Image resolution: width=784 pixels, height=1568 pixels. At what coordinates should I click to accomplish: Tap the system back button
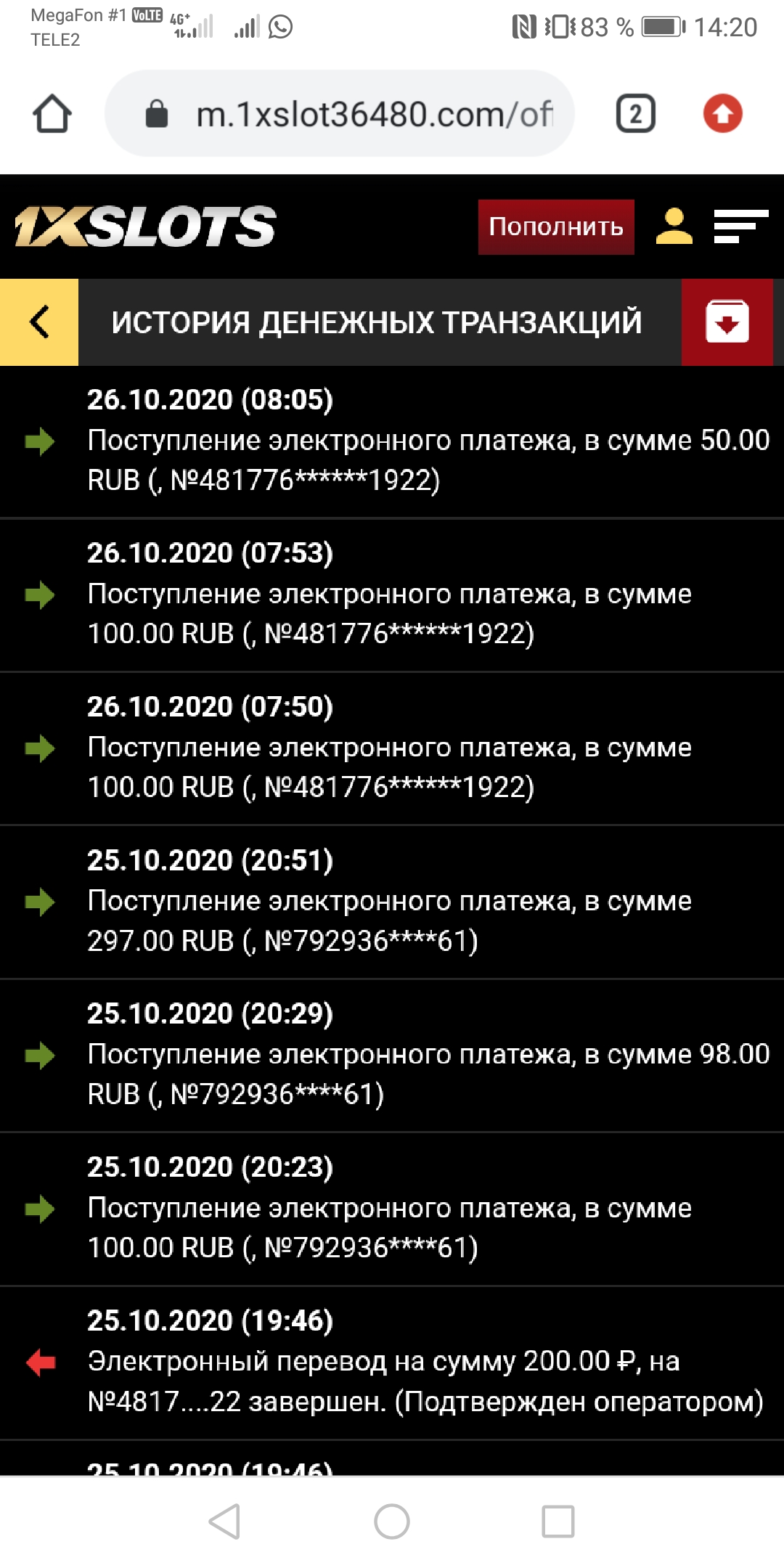tap(224, 1521)
